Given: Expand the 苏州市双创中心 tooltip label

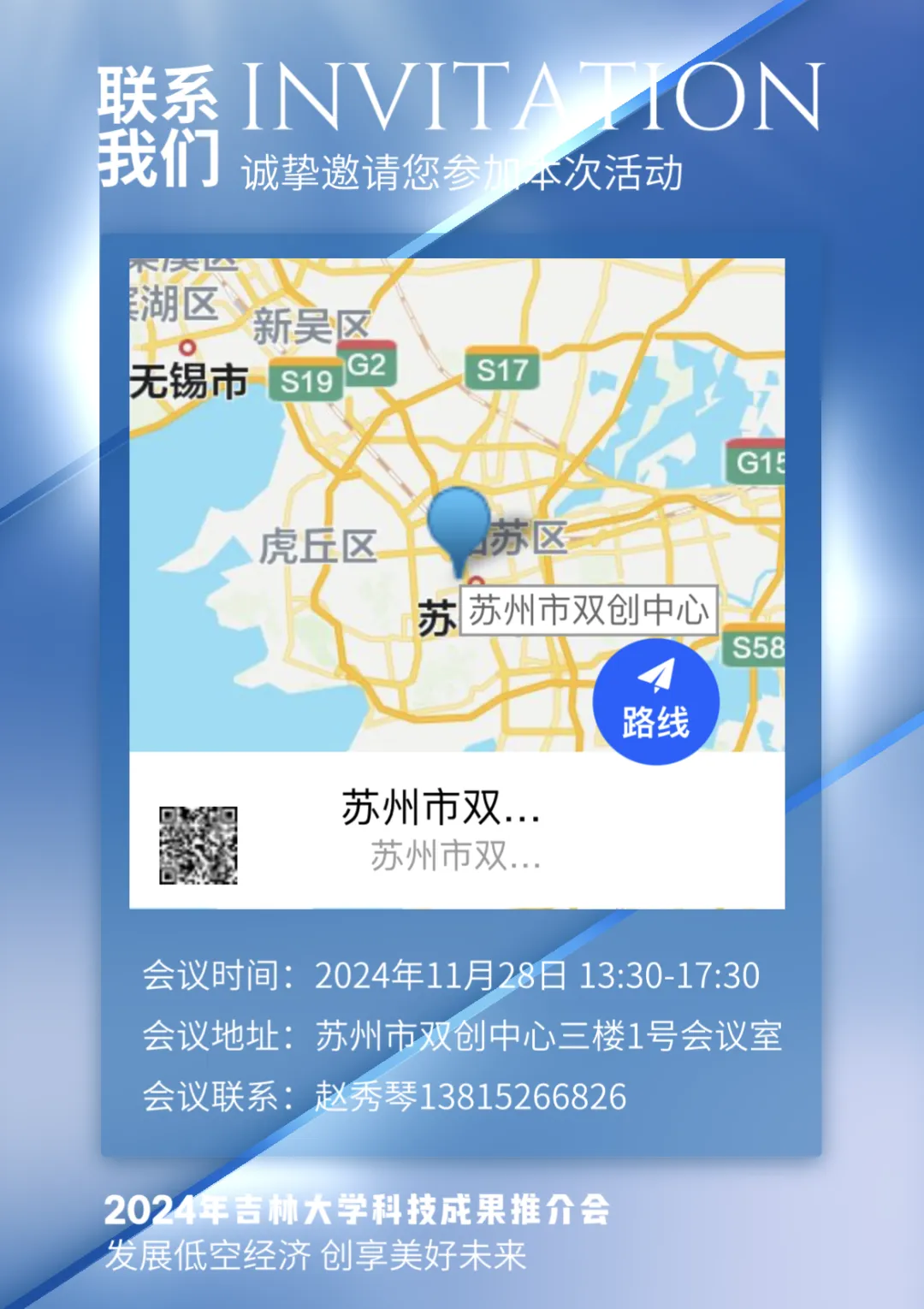Looking at the screenshot, I should (x=588, y=609).
